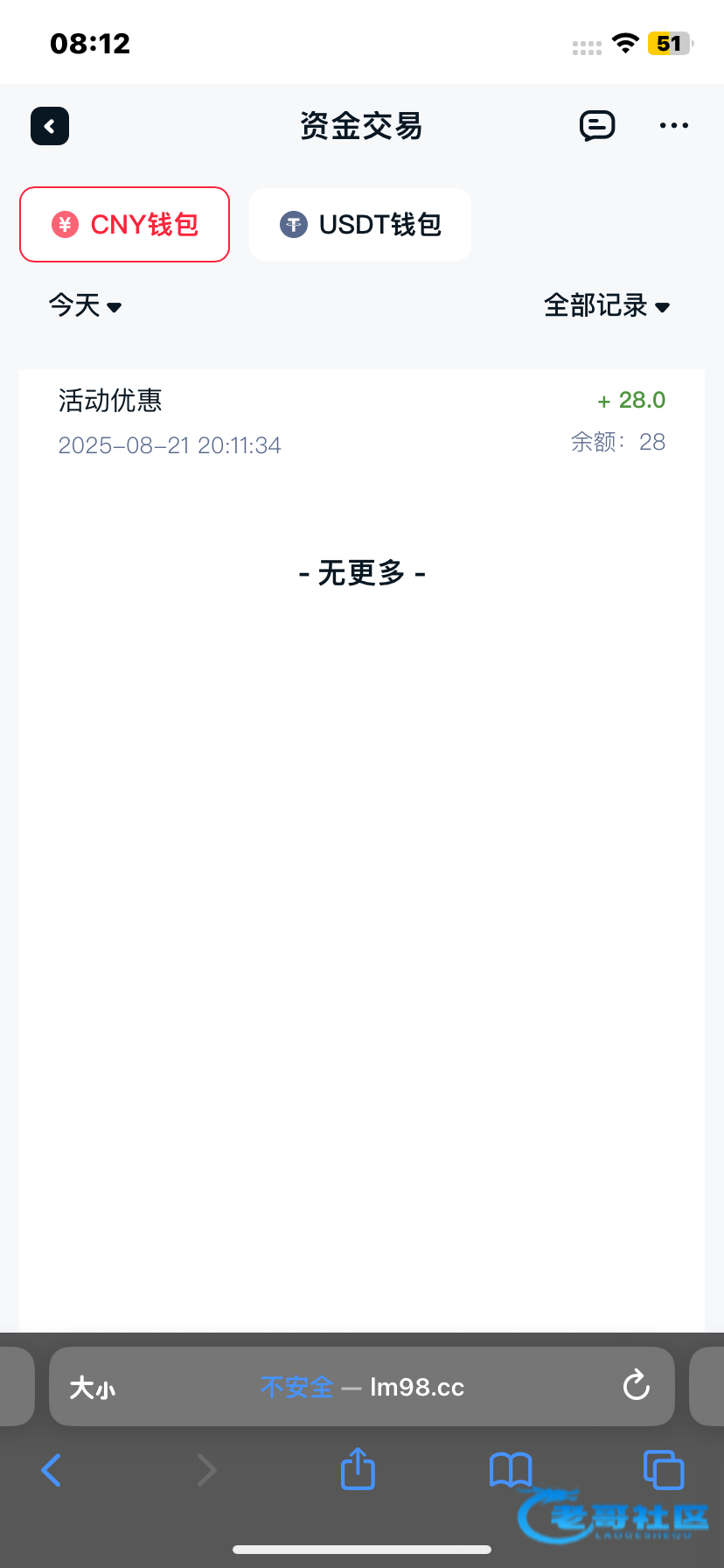This screenshot has width=724, height=1568.
Task: Expand the 全部记录 record type dropdown
Action: 607,306
